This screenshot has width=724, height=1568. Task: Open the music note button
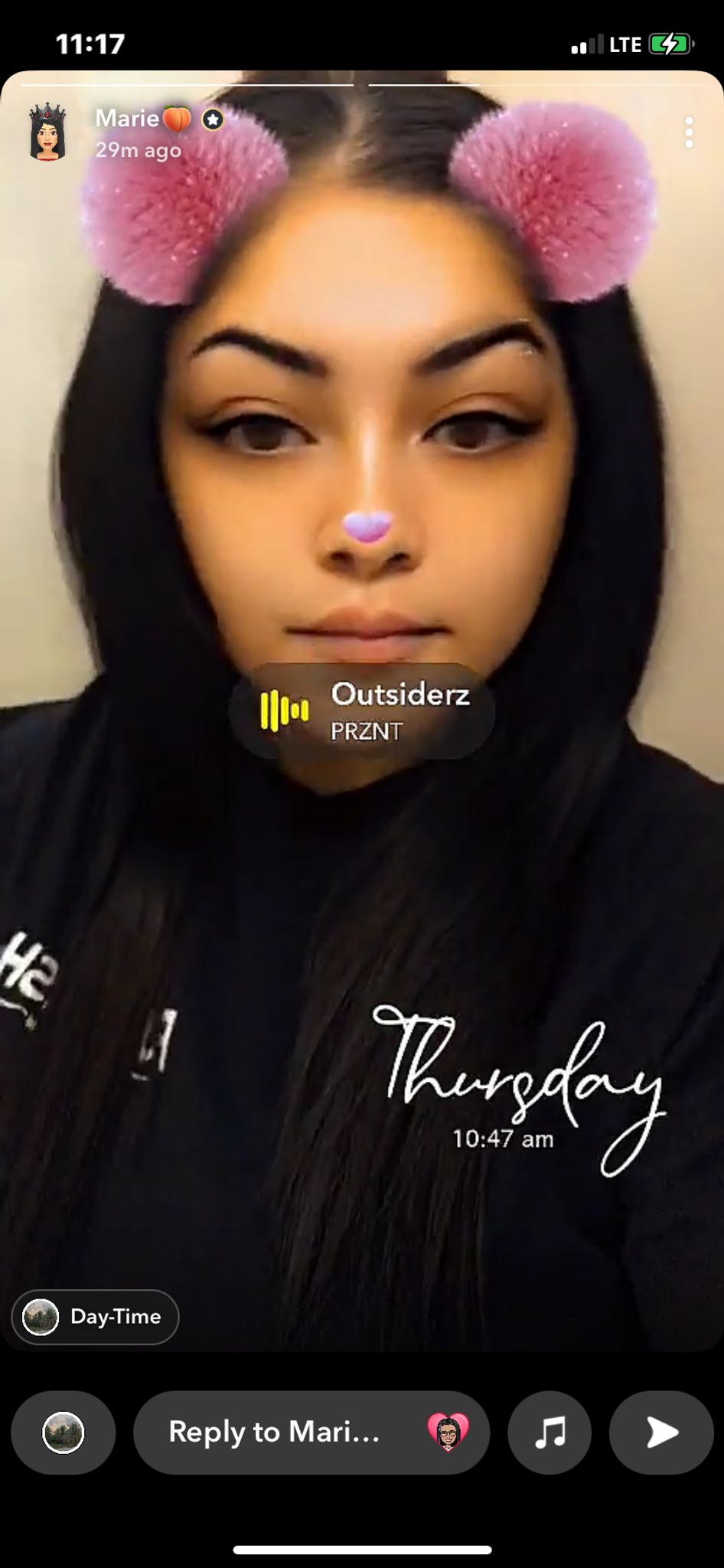tap(550, 1432)
